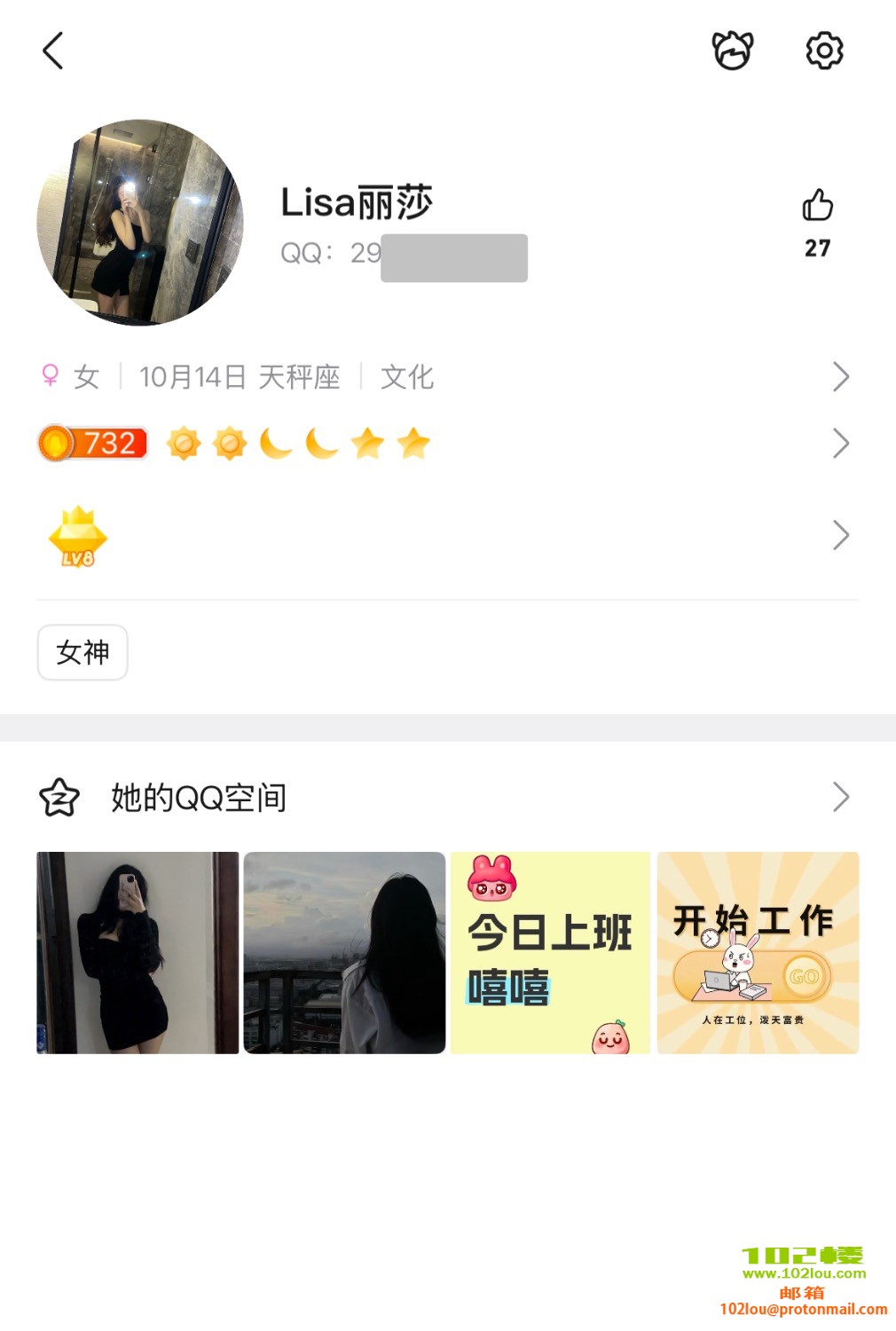View Lisa丽莎's profile avatar
Viewport: 896px width, 1331px height.
(140, 223)
